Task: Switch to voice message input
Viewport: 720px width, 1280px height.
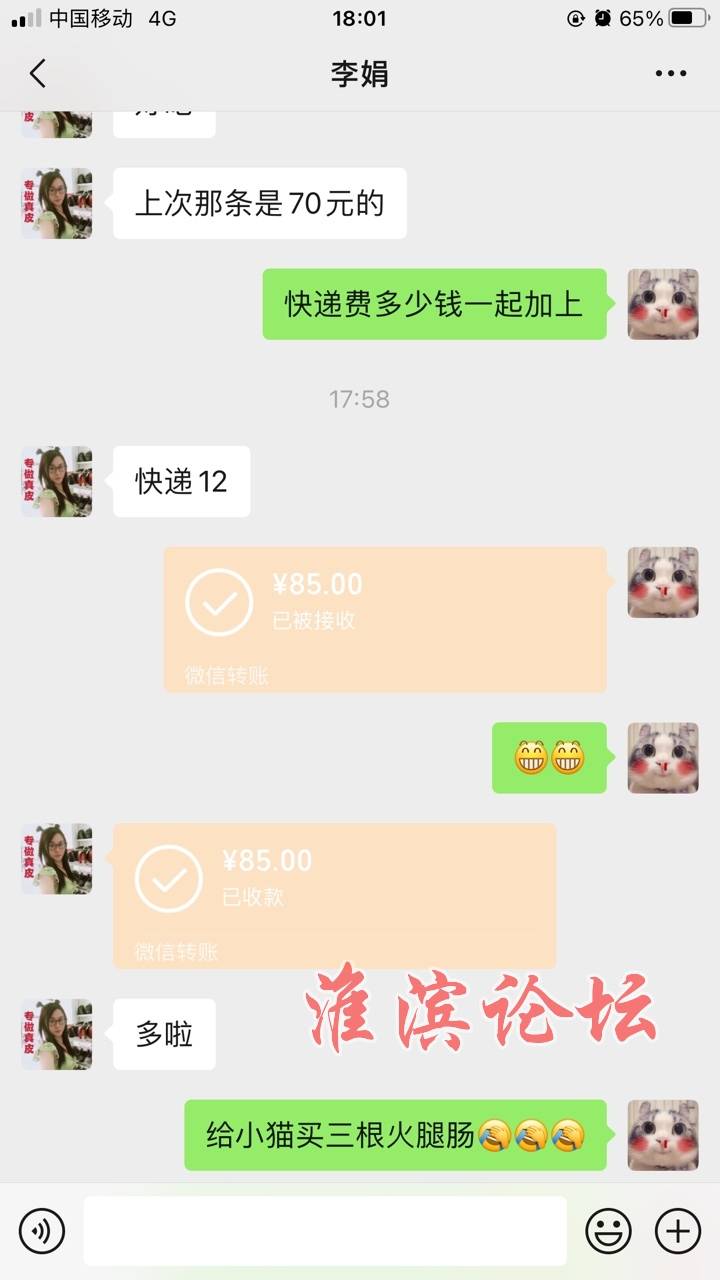Action: (41, 1230)
